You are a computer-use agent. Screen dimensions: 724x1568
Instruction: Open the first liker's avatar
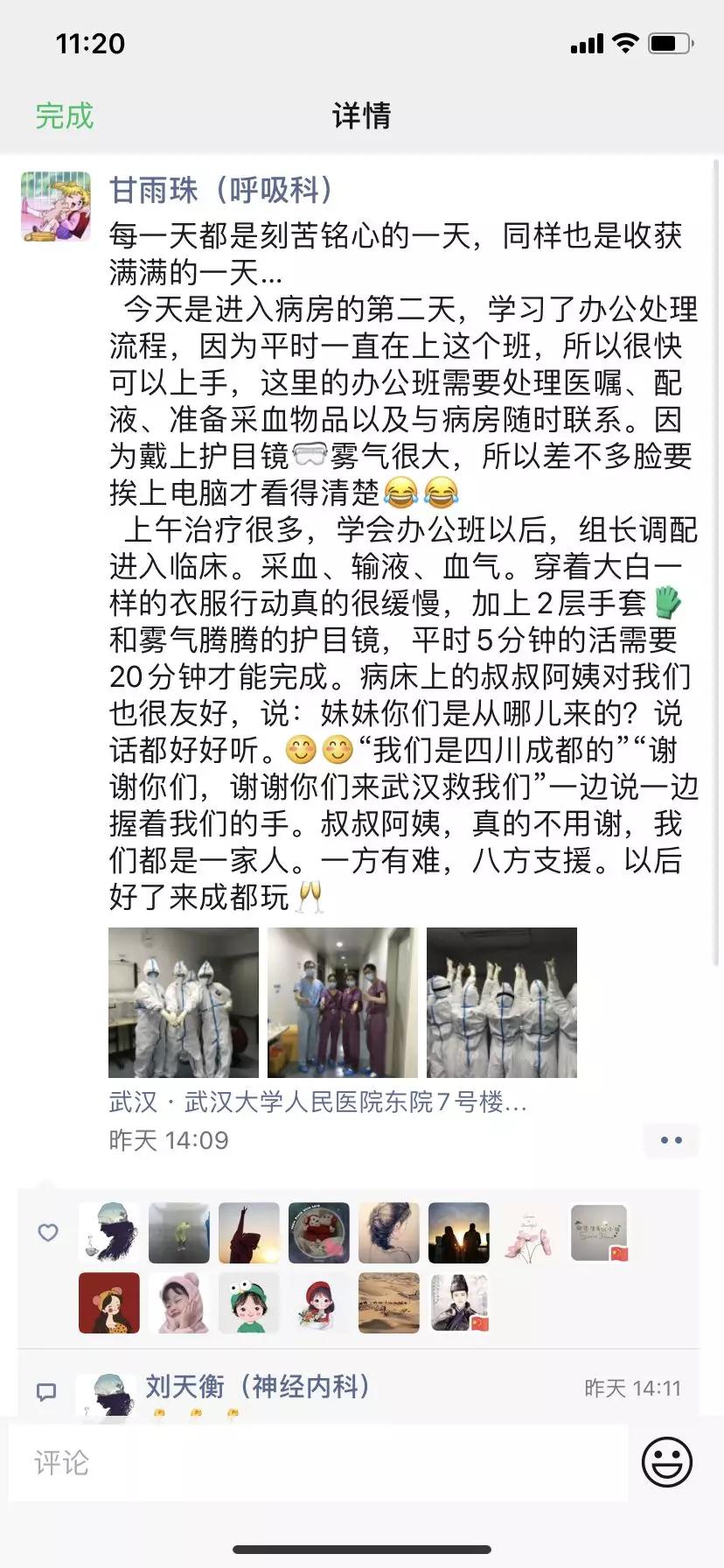click(109, 1233)
